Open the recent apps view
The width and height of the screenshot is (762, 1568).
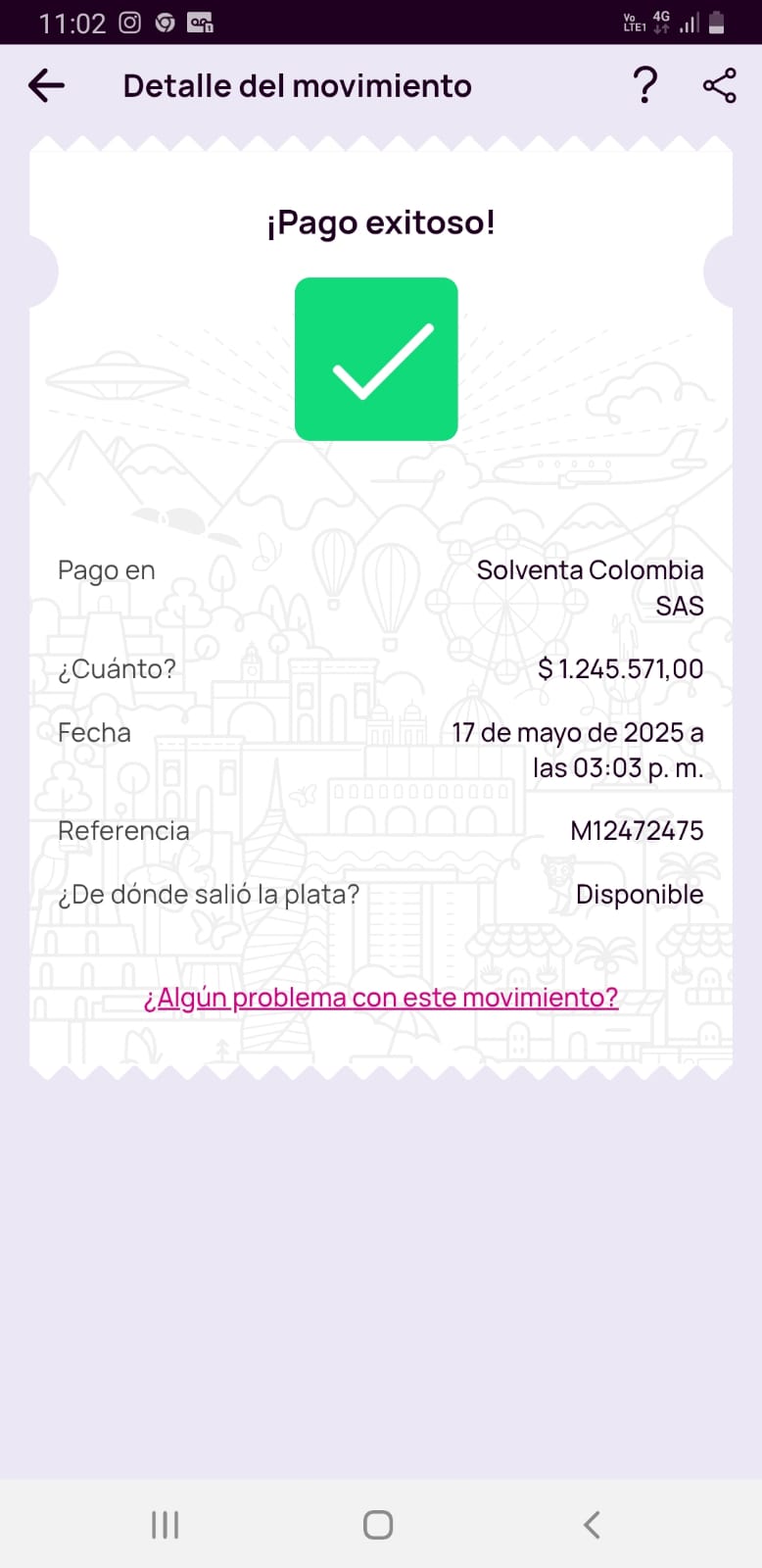[165, 1524]
